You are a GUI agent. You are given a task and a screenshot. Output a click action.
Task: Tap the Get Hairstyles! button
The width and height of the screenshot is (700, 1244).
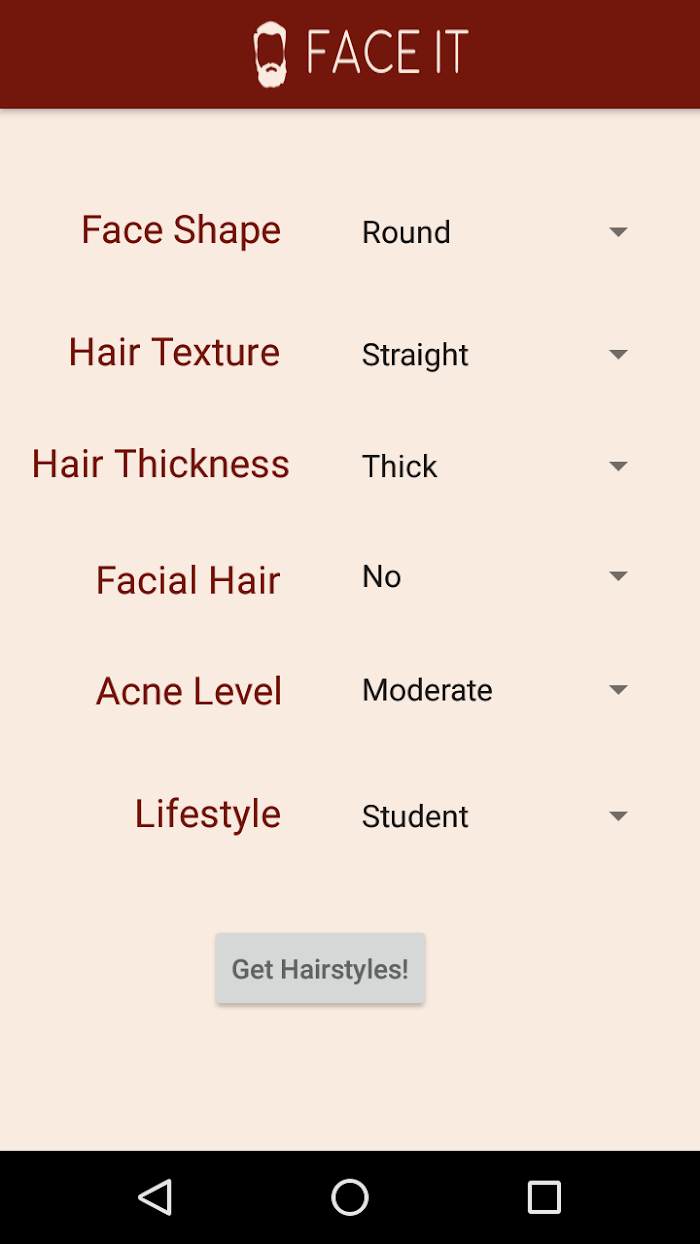pos(320,969)
